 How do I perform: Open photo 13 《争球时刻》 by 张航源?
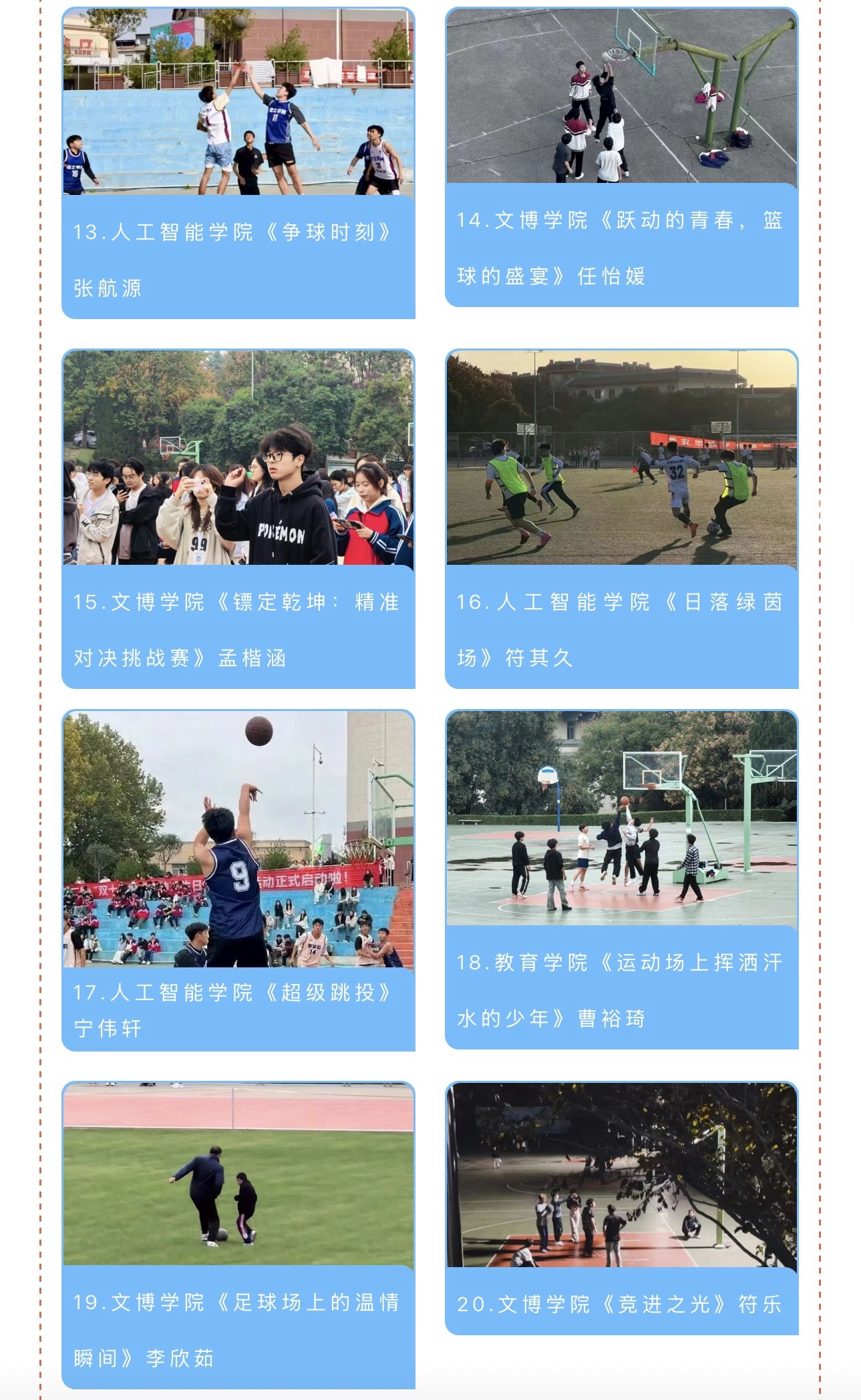238,101
